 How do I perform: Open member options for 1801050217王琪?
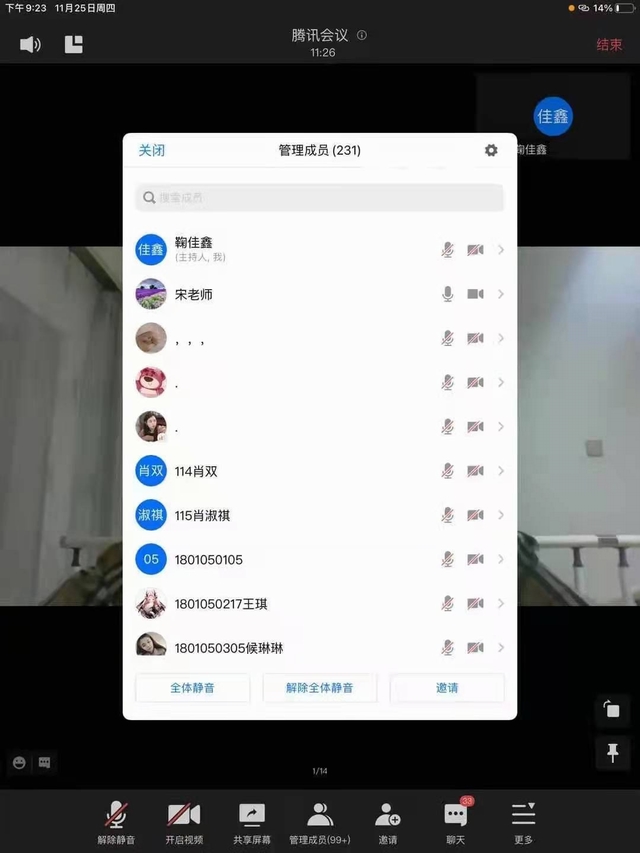tap(500, 603)
